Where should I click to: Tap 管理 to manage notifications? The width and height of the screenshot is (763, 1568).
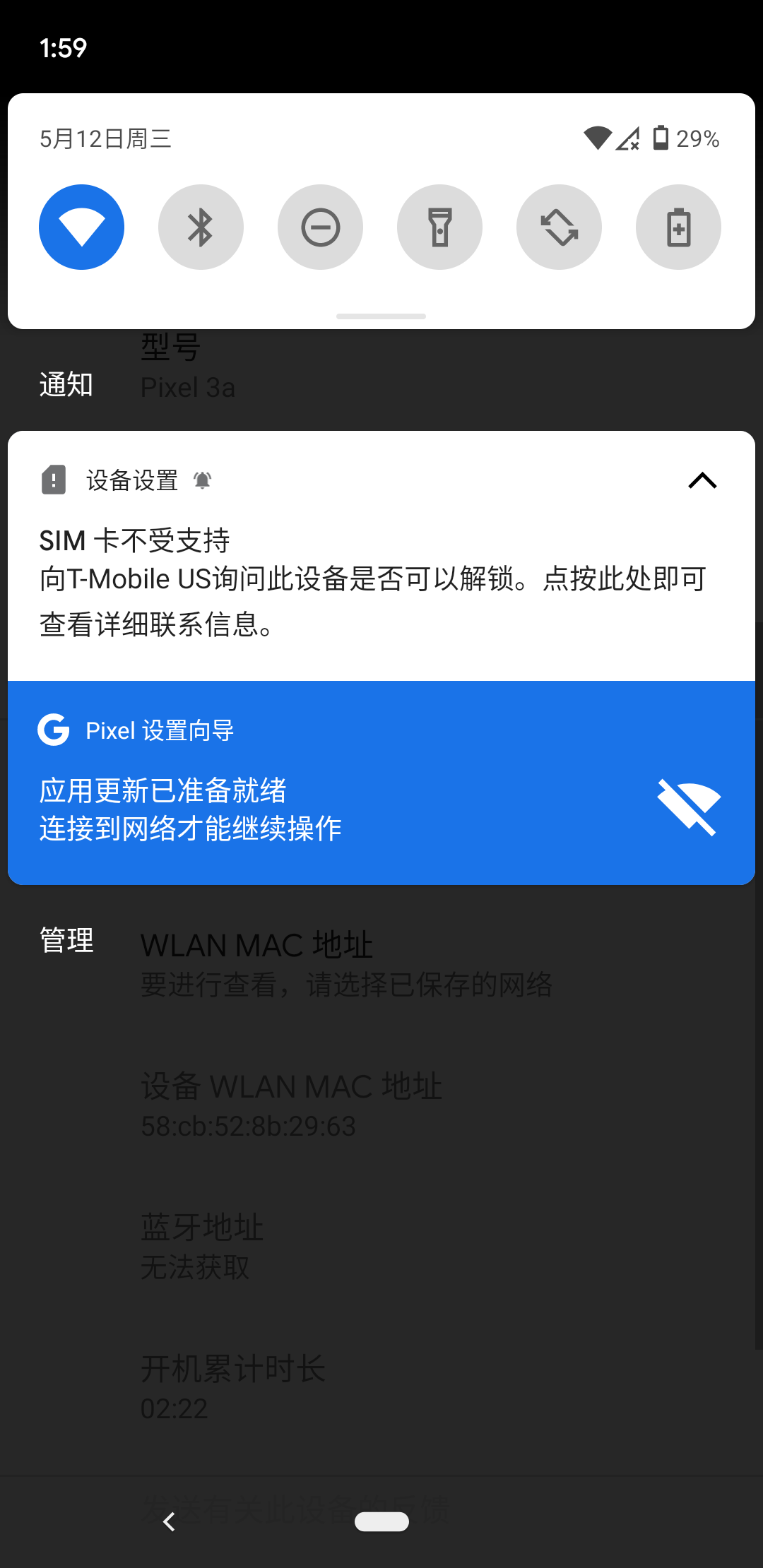tap(66, 940)
